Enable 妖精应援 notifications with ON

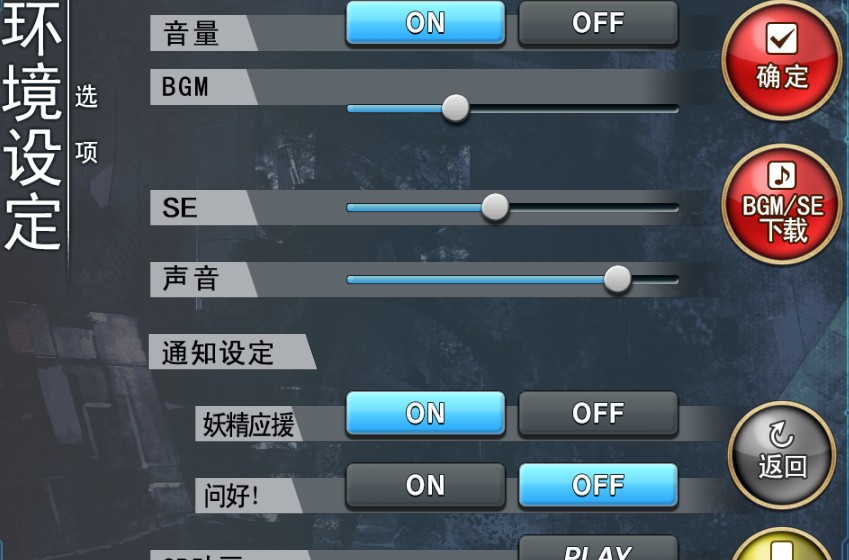[x=425, y=412]
